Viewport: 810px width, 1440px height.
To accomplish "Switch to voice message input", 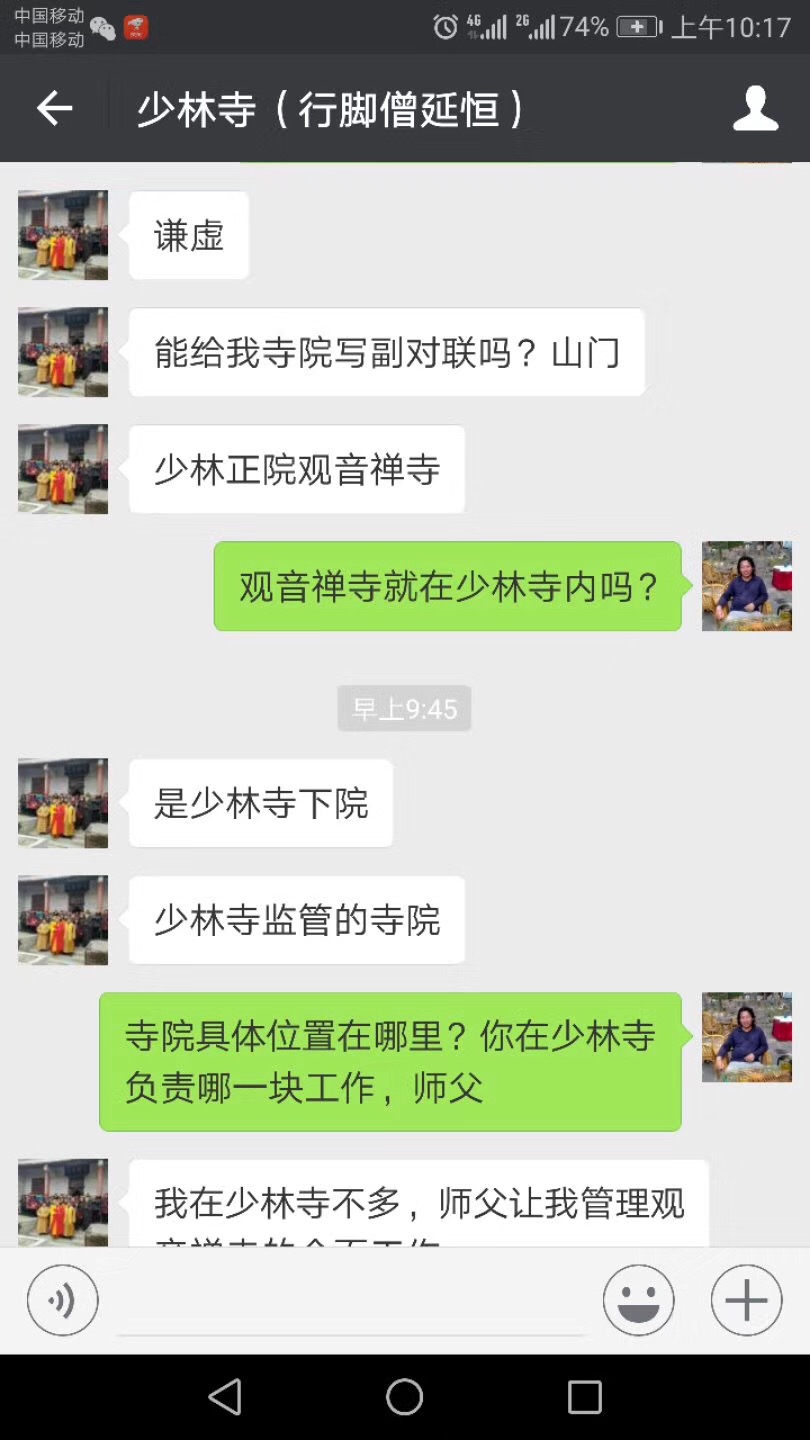I will (x=62, y=1300).
